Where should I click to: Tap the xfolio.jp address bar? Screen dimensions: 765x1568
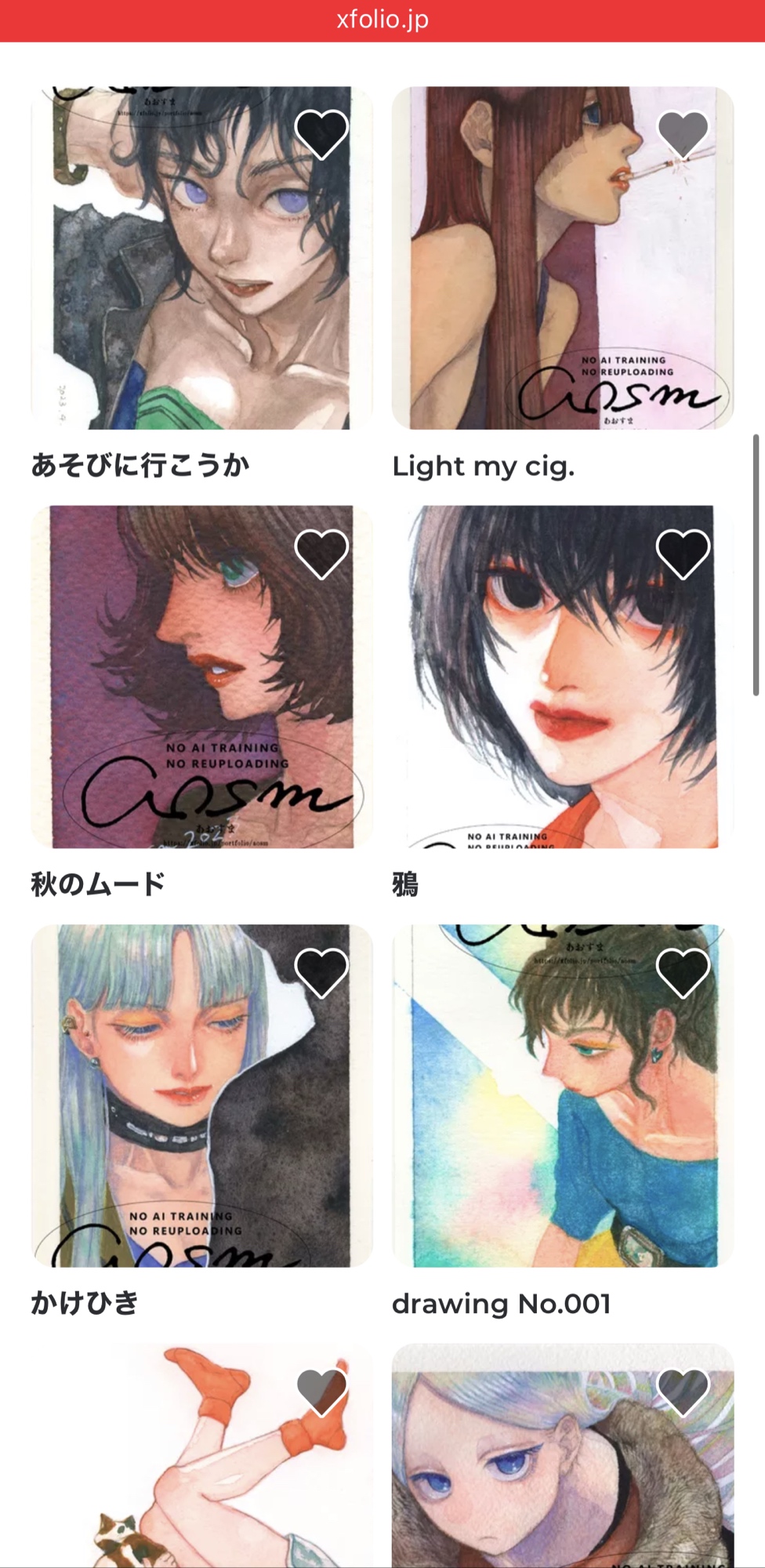coord(382,20)
